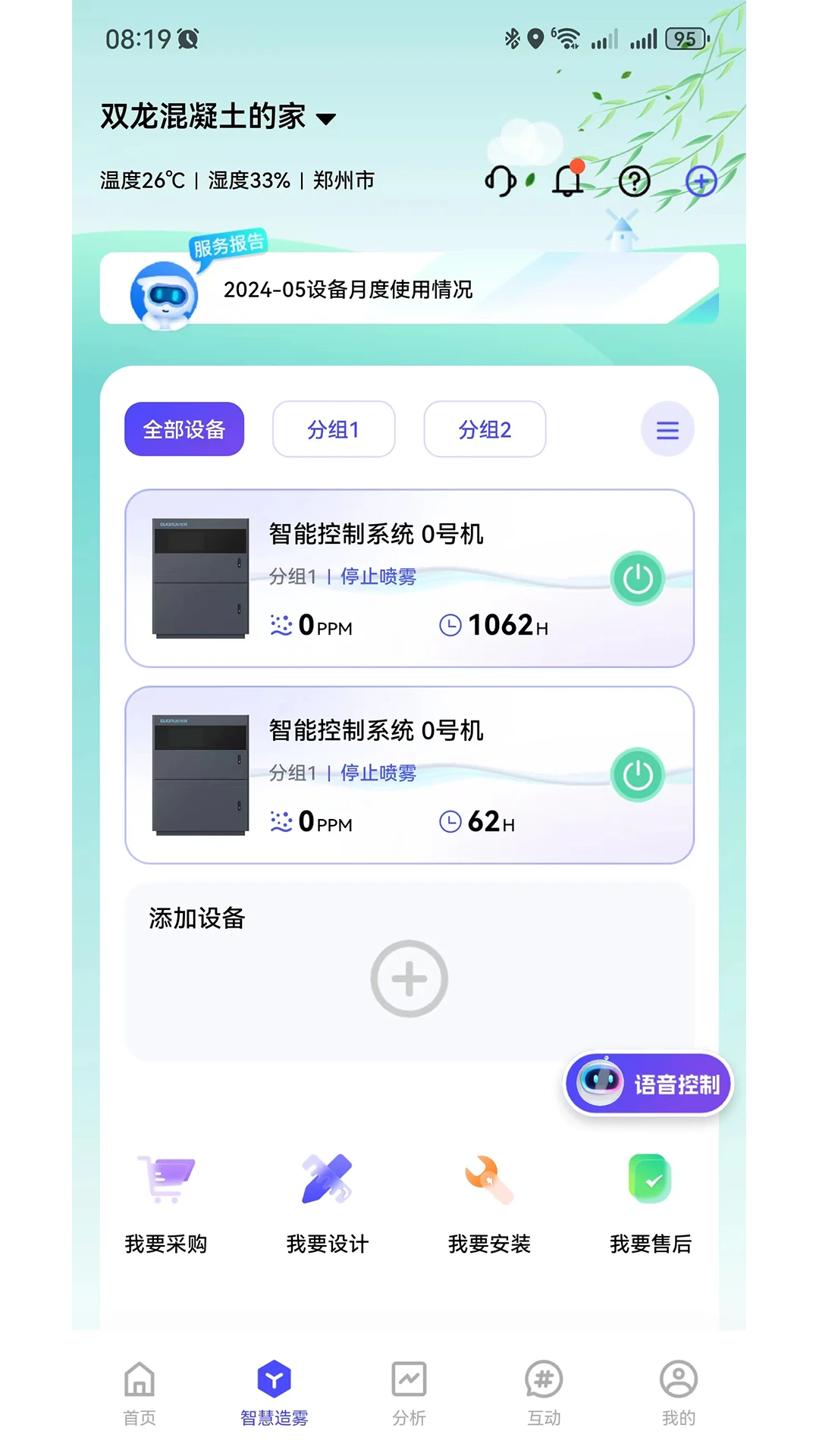The height and width of the screenshot is (1456, 819).
Task: Switch to the 分组1 group tab
Action: [333, 429]
